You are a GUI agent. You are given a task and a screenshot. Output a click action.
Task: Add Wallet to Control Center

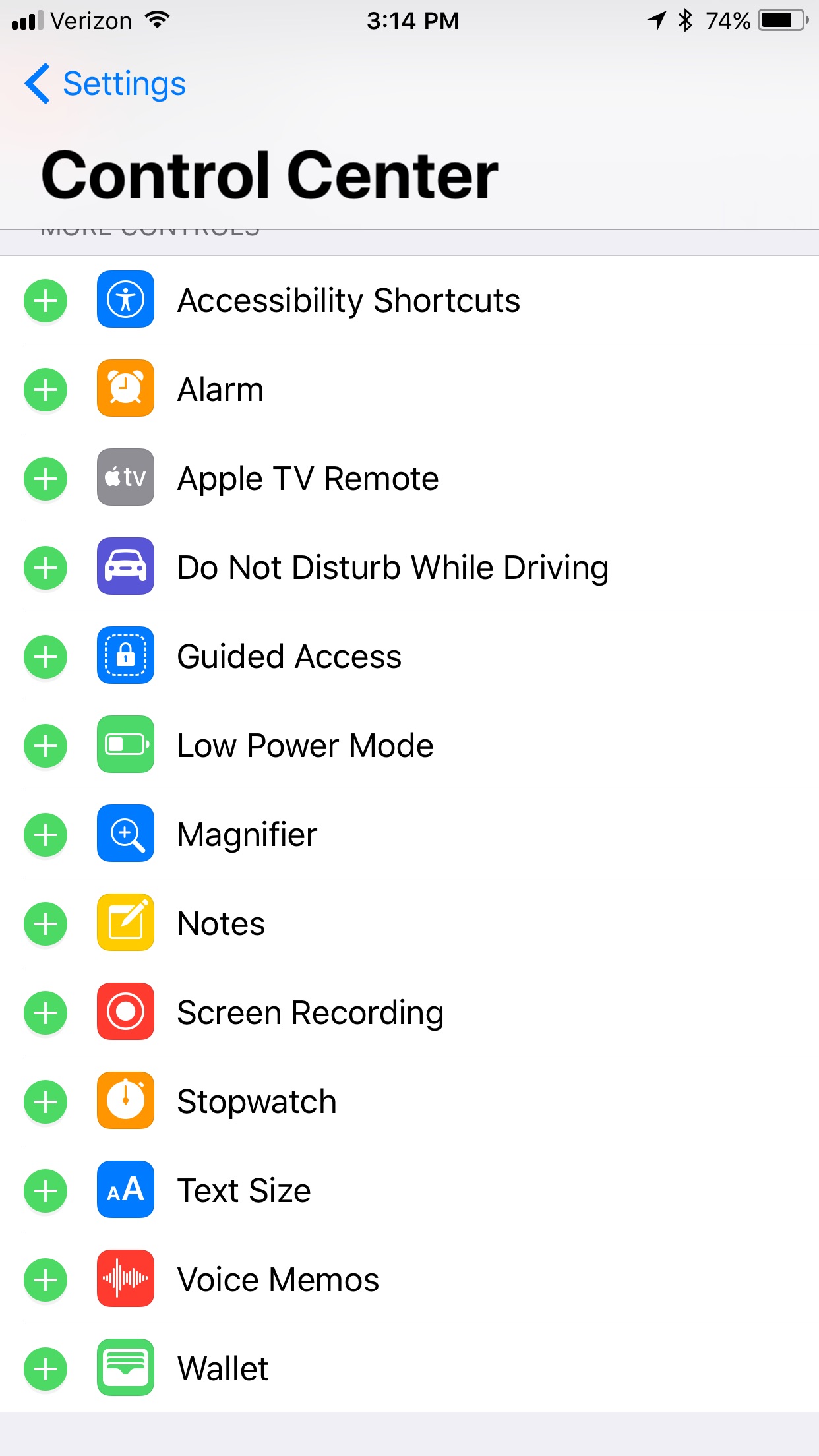pyautogui.click(x=45, y=1369)
